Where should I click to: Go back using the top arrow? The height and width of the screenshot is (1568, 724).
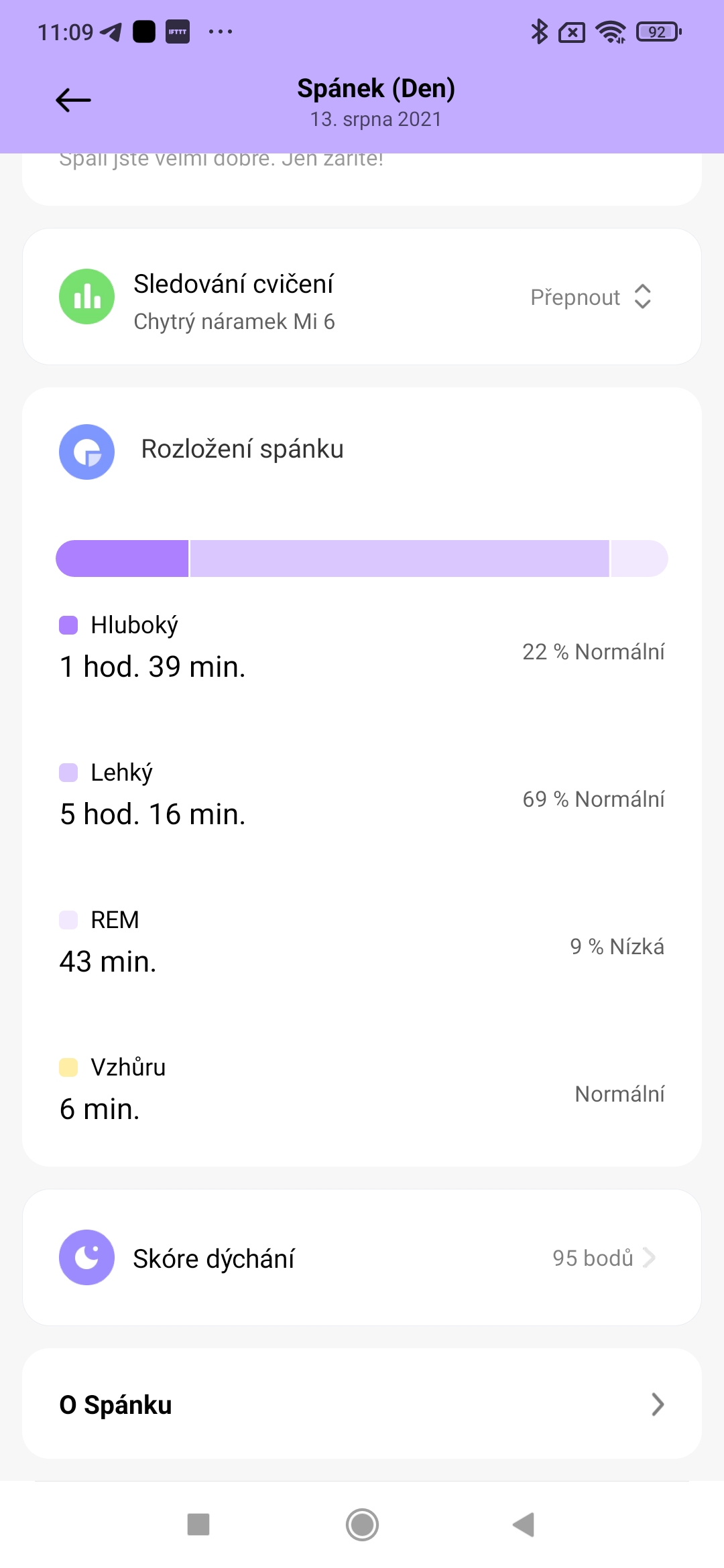[x=73, y=101]
